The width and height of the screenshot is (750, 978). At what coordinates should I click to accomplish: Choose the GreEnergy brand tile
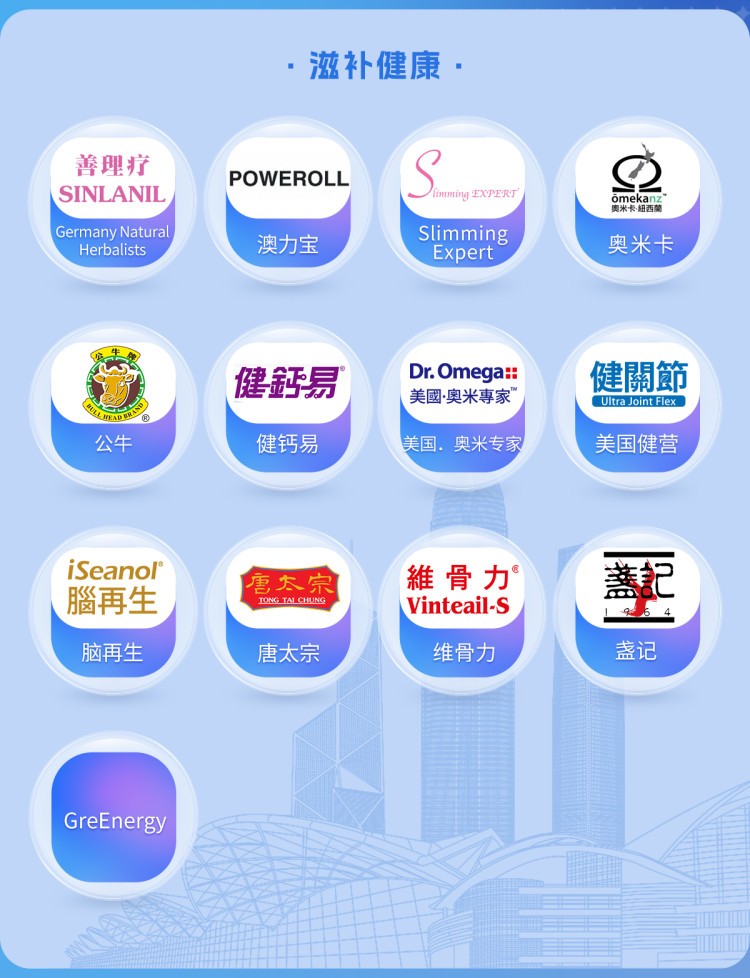pos(113,815)
